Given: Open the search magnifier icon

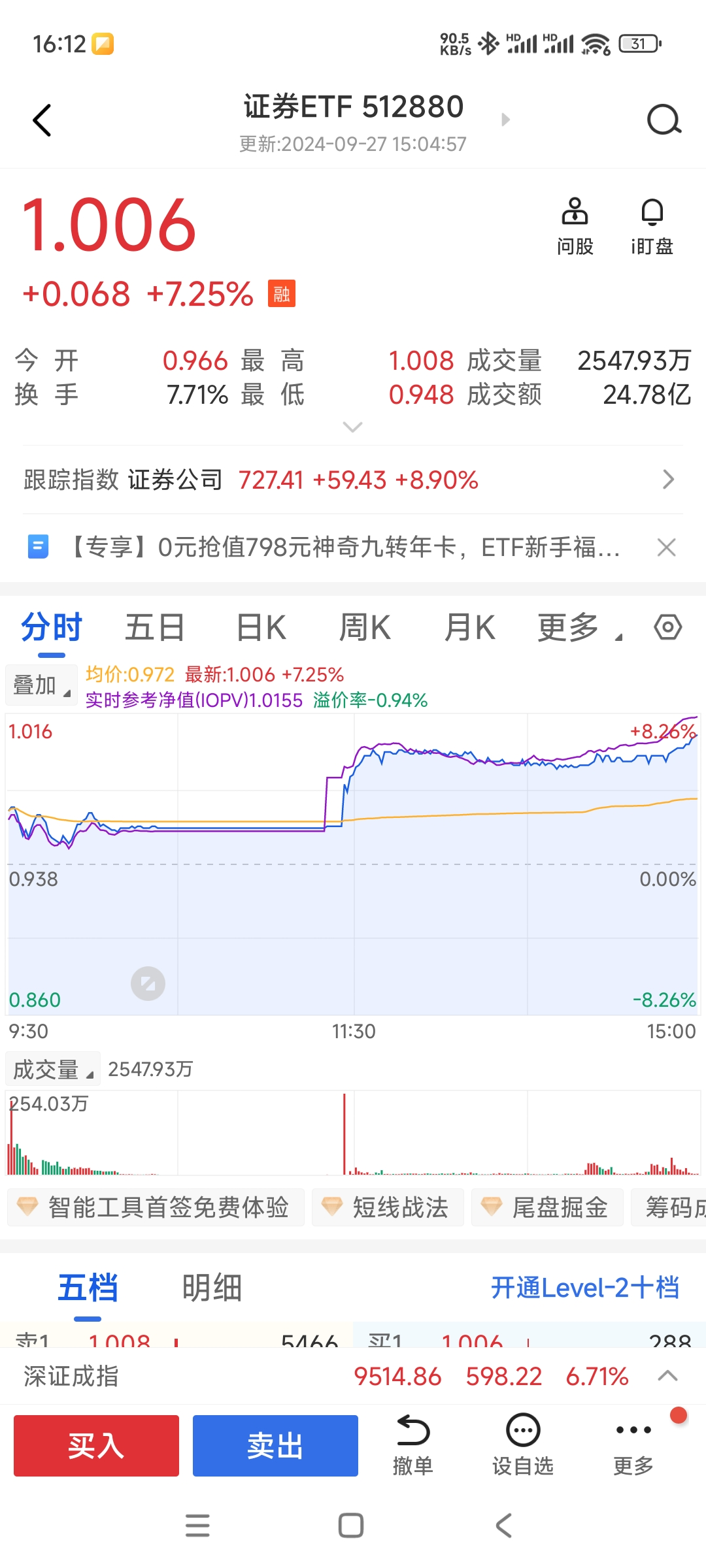Looking at the screenshot, I should [664, 120].
